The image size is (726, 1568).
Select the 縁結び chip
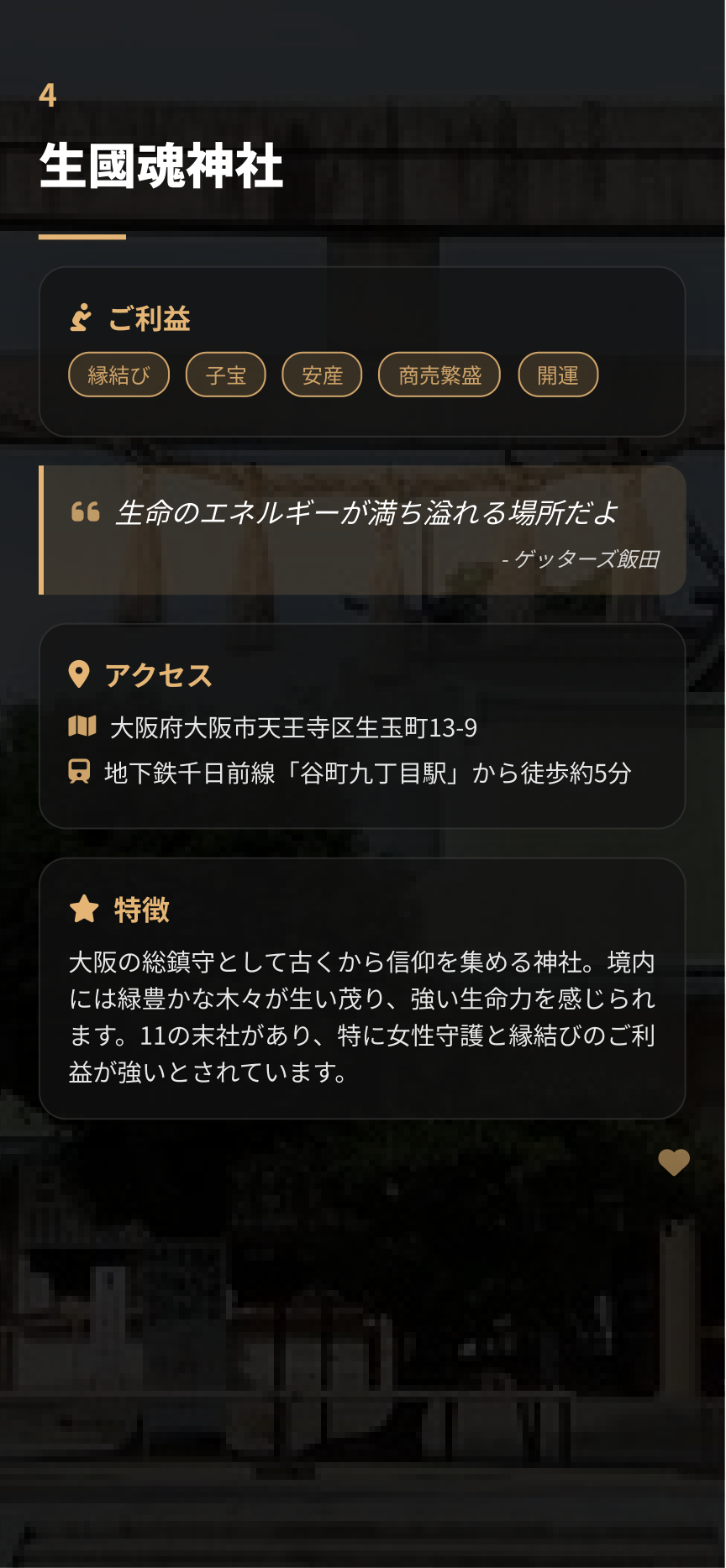coord(118,375)
